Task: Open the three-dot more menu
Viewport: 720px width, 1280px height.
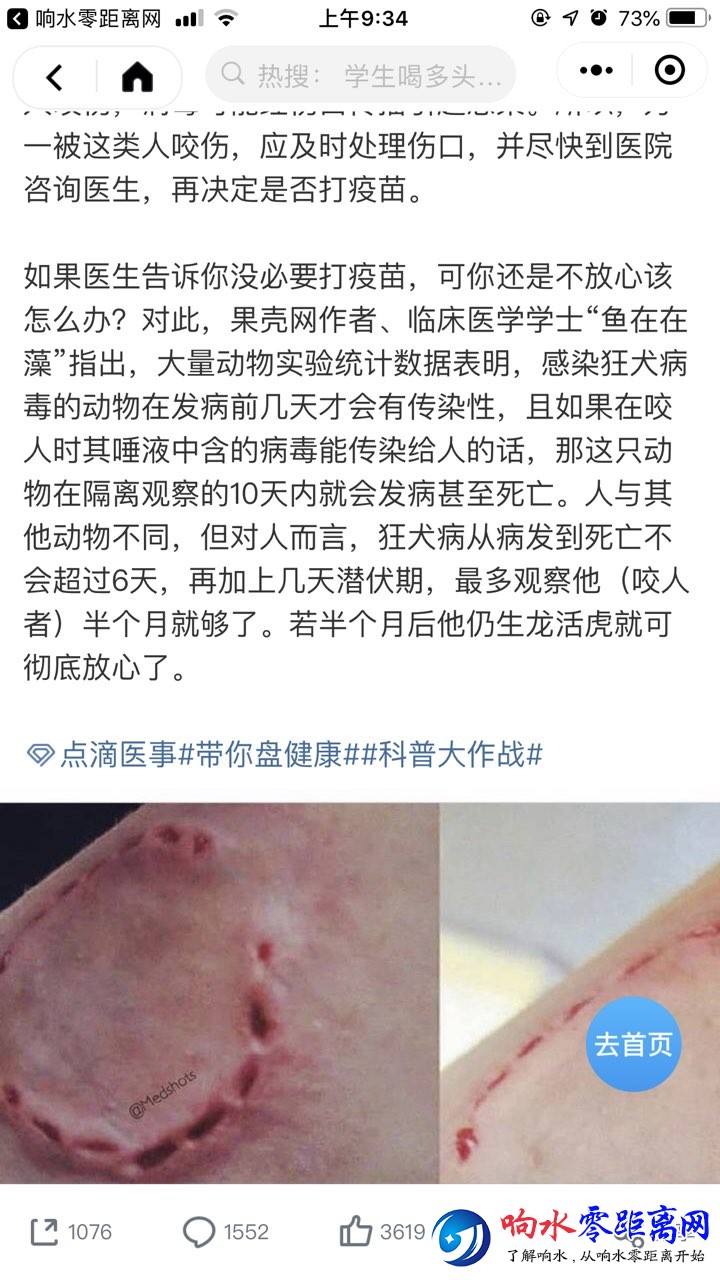Action: pos(596,71)
